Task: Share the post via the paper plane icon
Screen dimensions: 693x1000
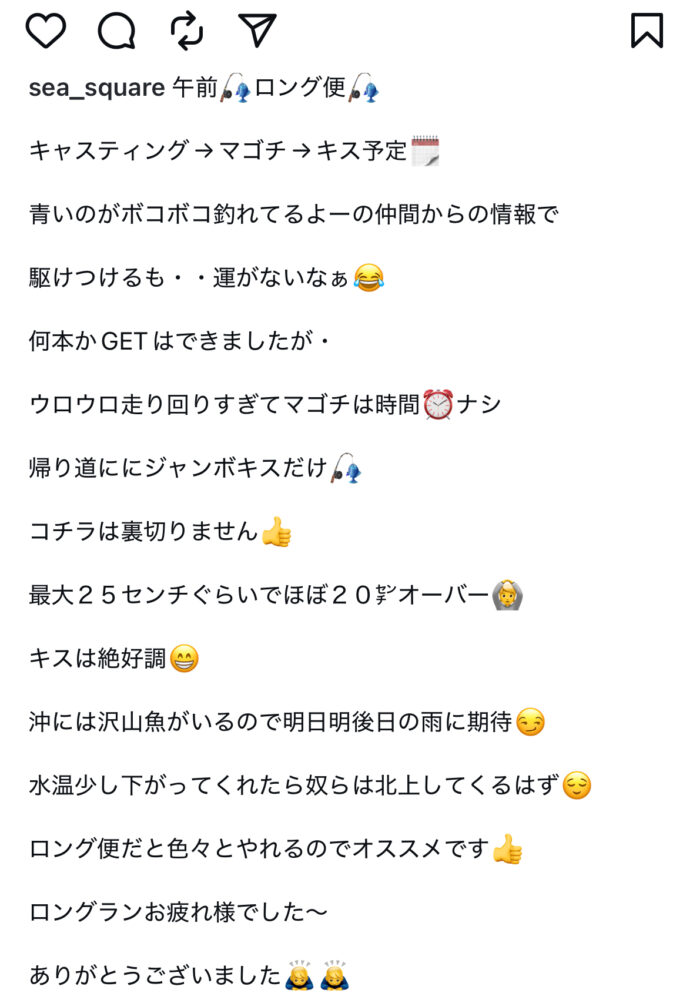Action: pyautogui.click(x=258, y=30)
